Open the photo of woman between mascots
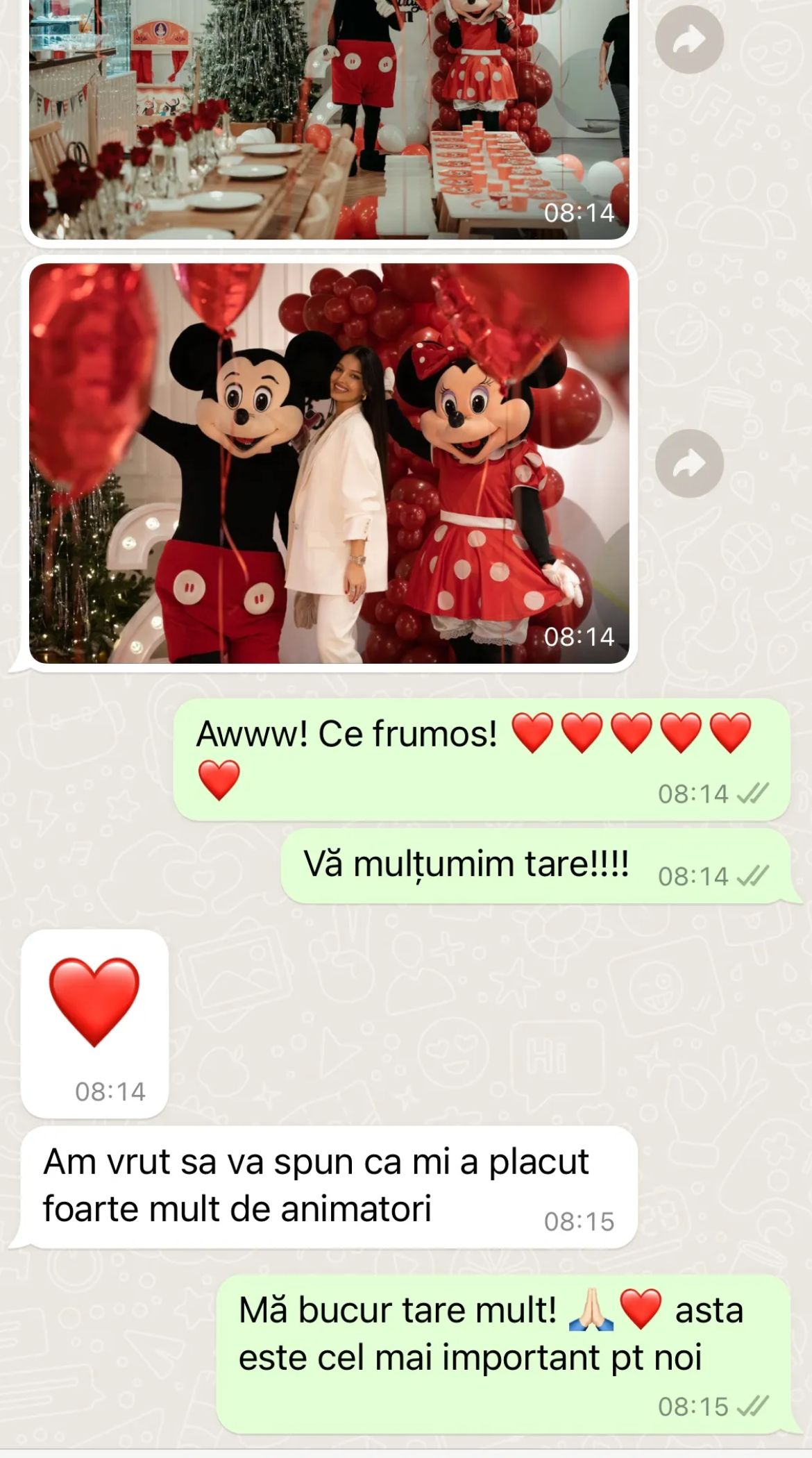812x1458 pixels. click(329, 463)
